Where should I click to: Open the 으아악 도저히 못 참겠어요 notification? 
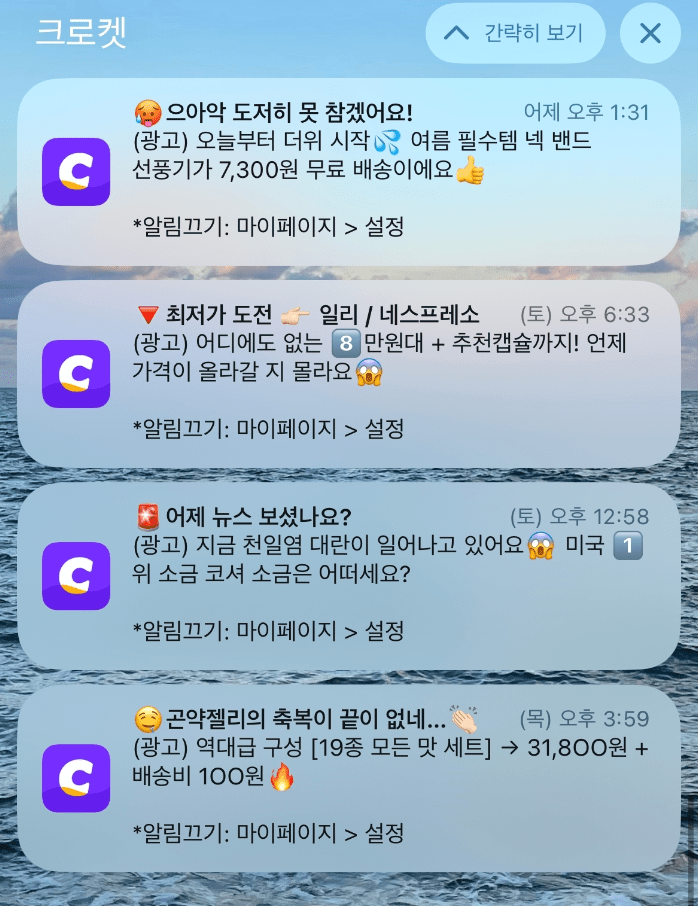click(349, 171)
